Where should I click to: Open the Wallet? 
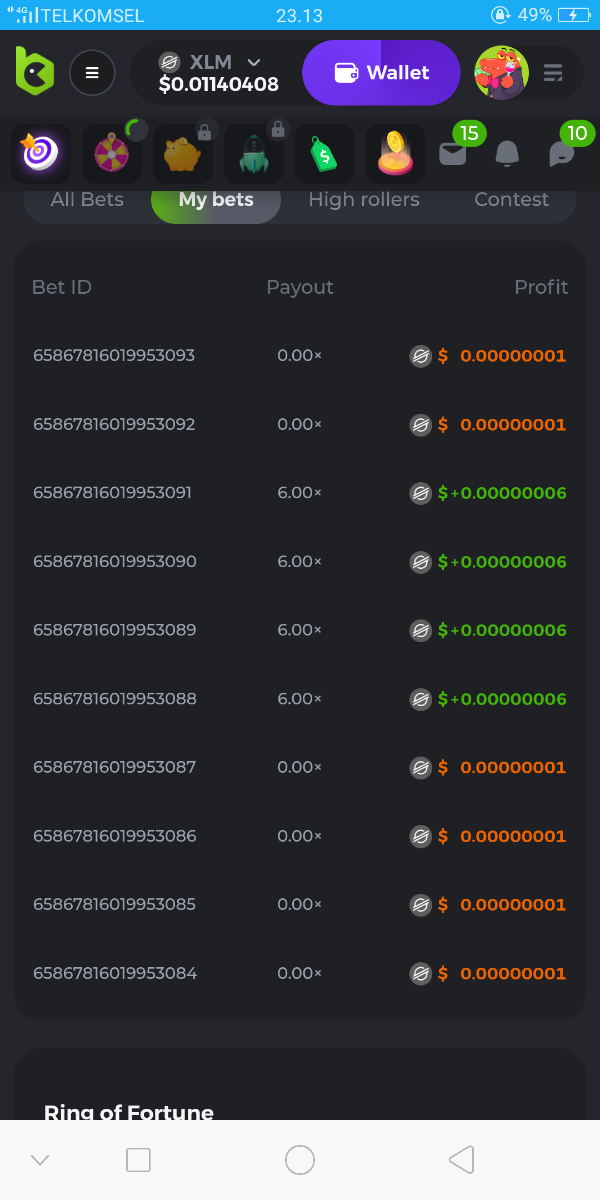381,73
